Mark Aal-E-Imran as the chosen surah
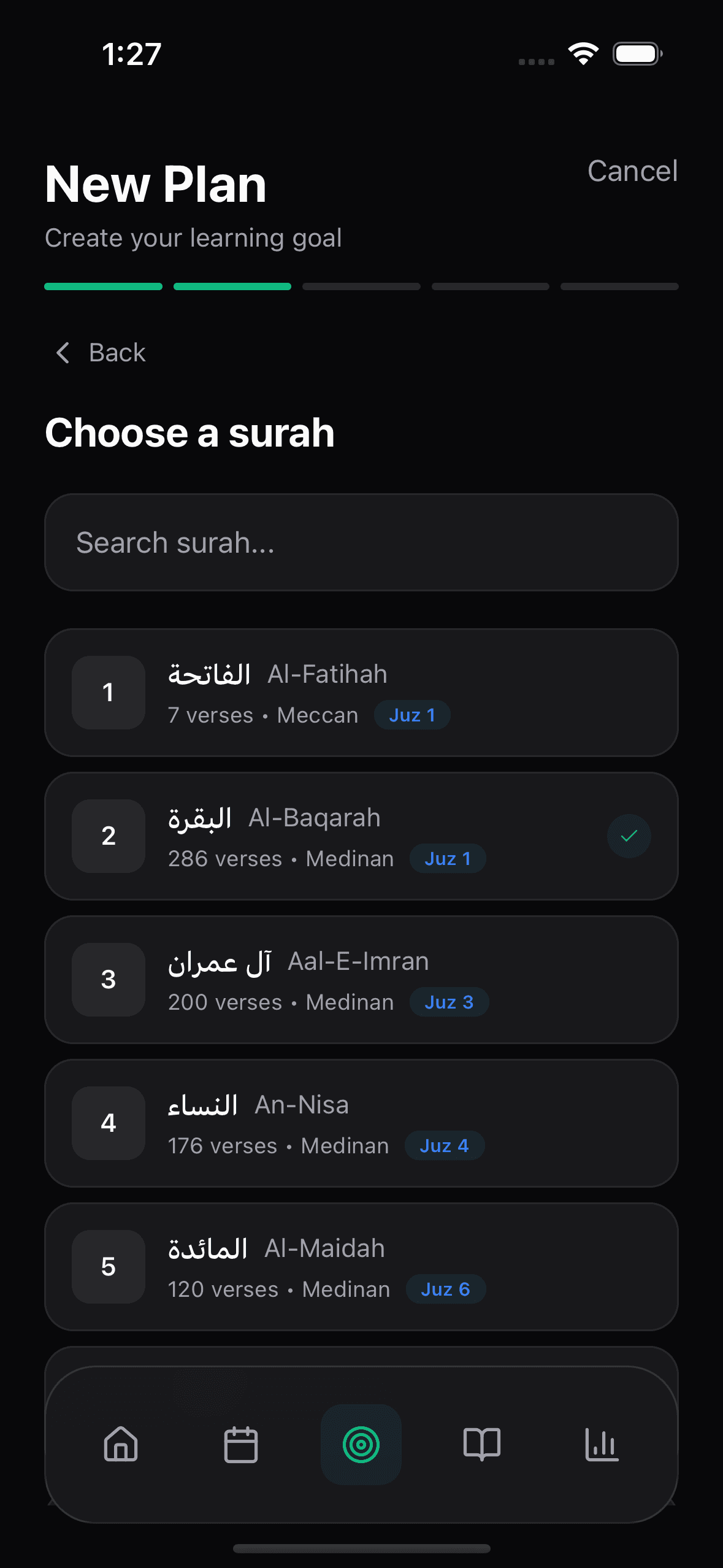723x1568 pixels. coord(361,980)
